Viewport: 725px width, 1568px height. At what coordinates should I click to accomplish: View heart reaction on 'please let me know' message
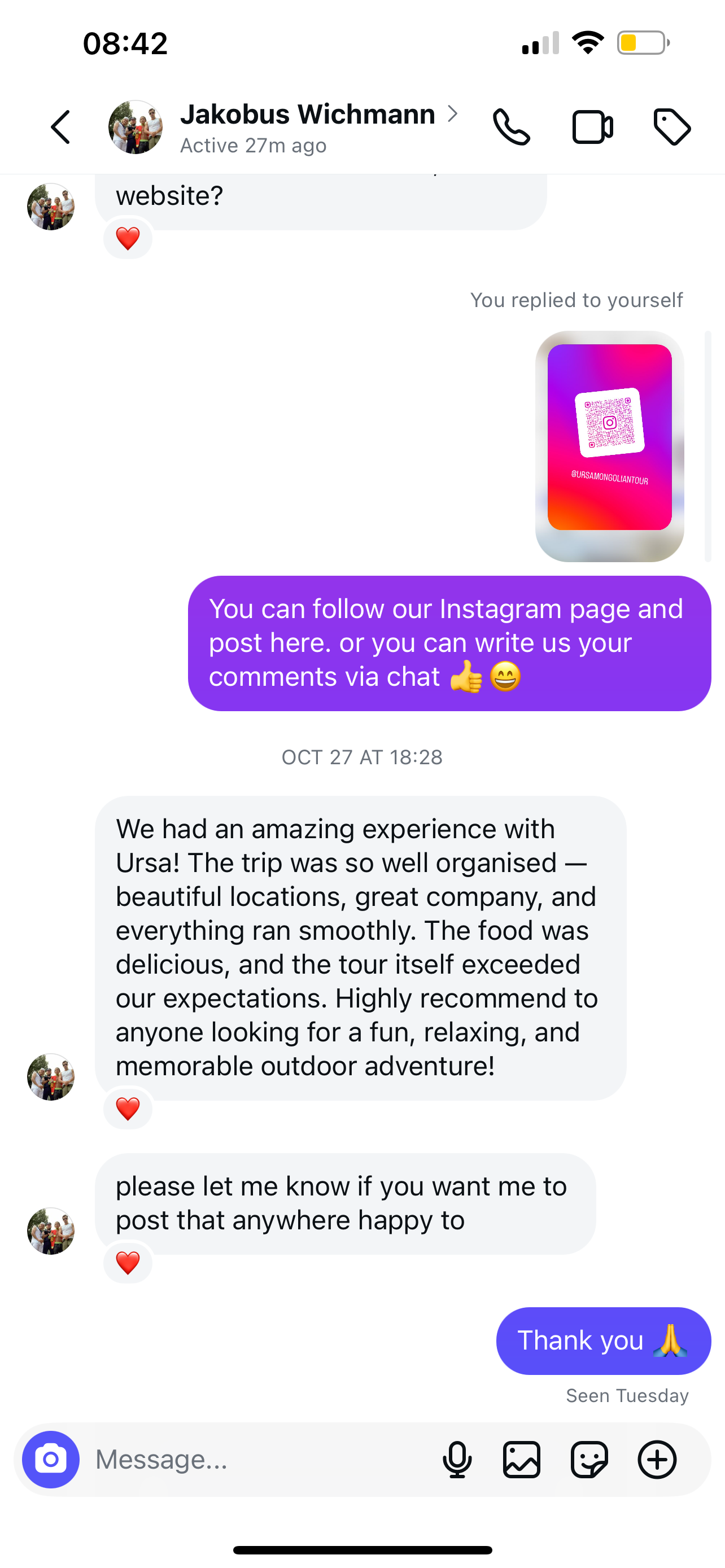point(128,1263)
